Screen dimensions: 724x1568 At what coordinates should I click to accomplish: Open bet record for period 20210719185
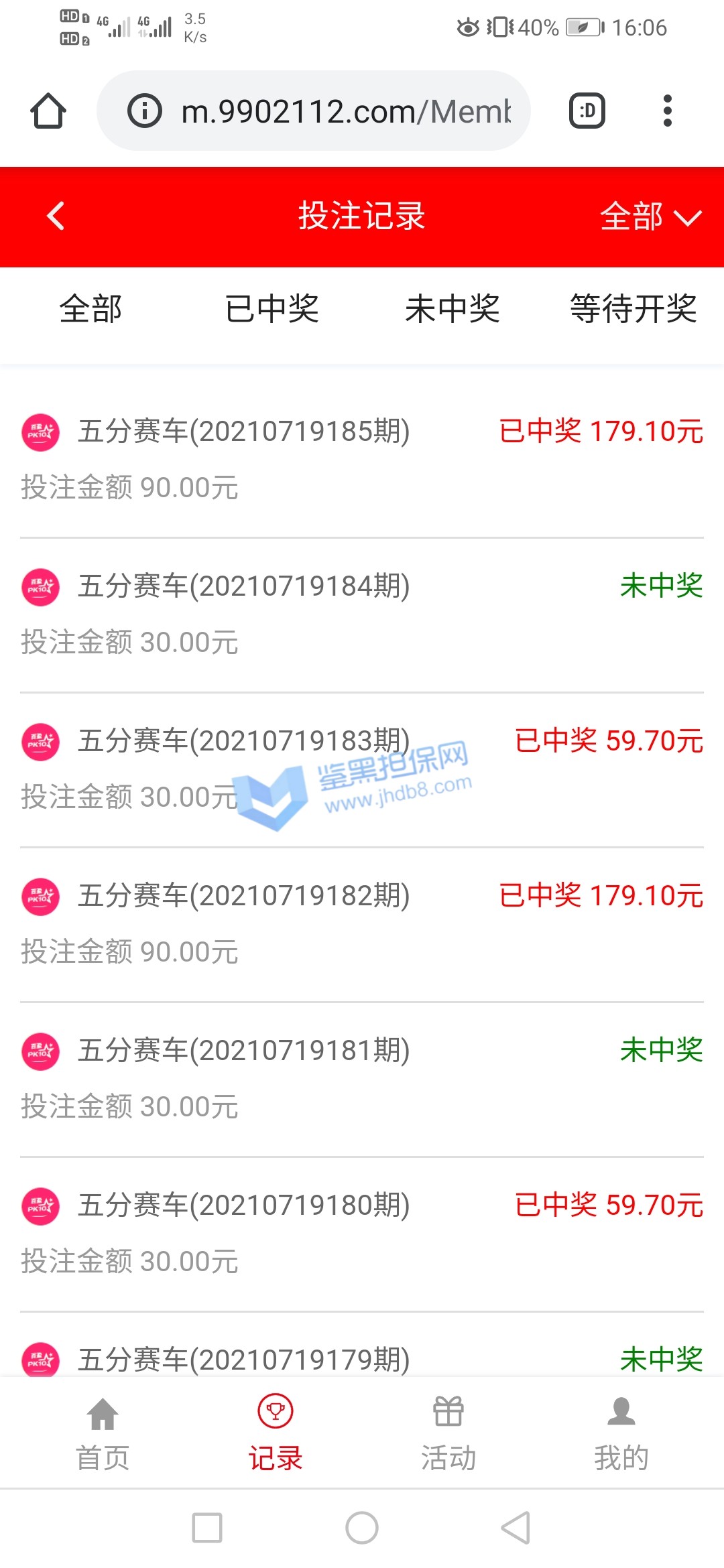point(362,459)
